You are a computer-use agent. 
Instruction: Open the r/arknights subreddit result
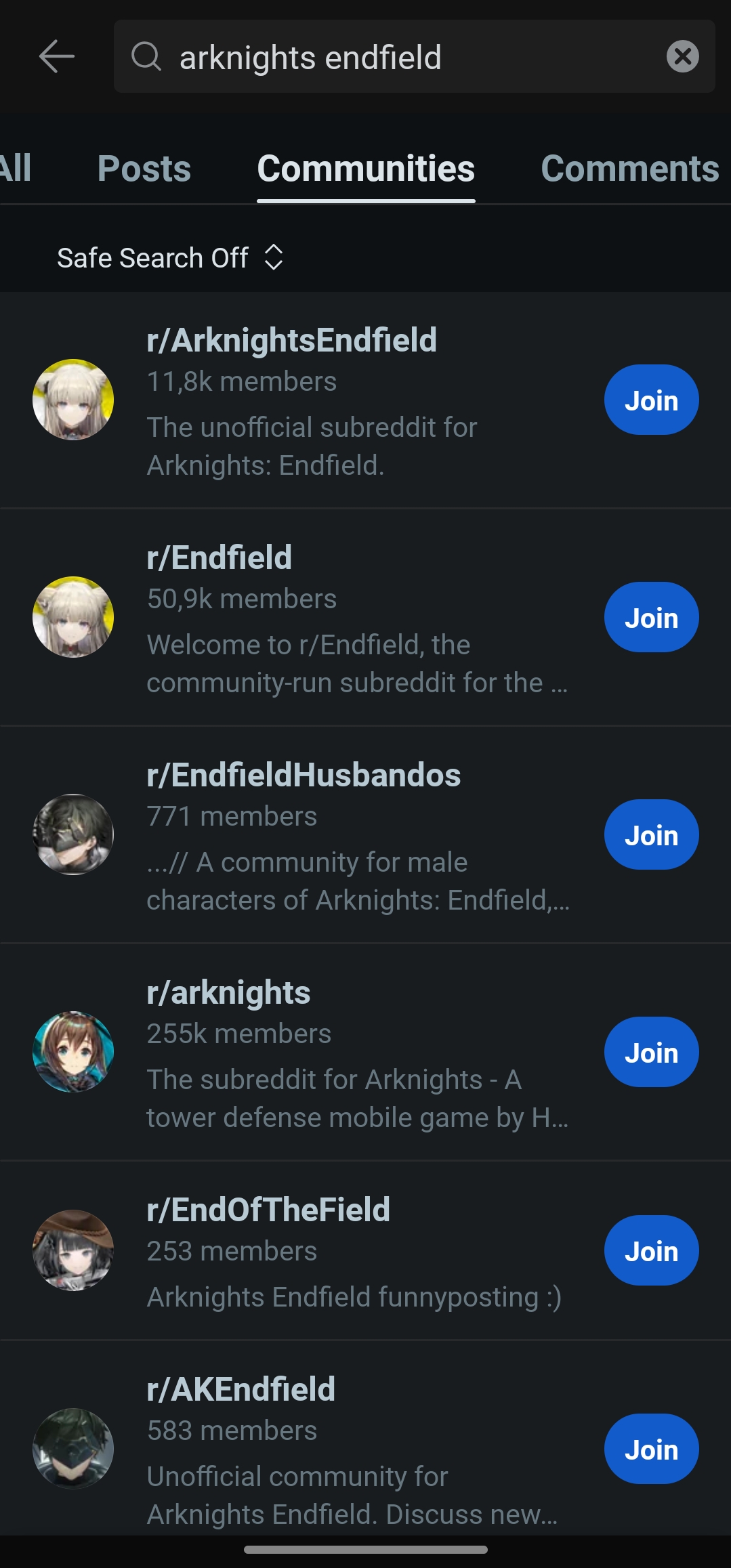click(228, 993)
